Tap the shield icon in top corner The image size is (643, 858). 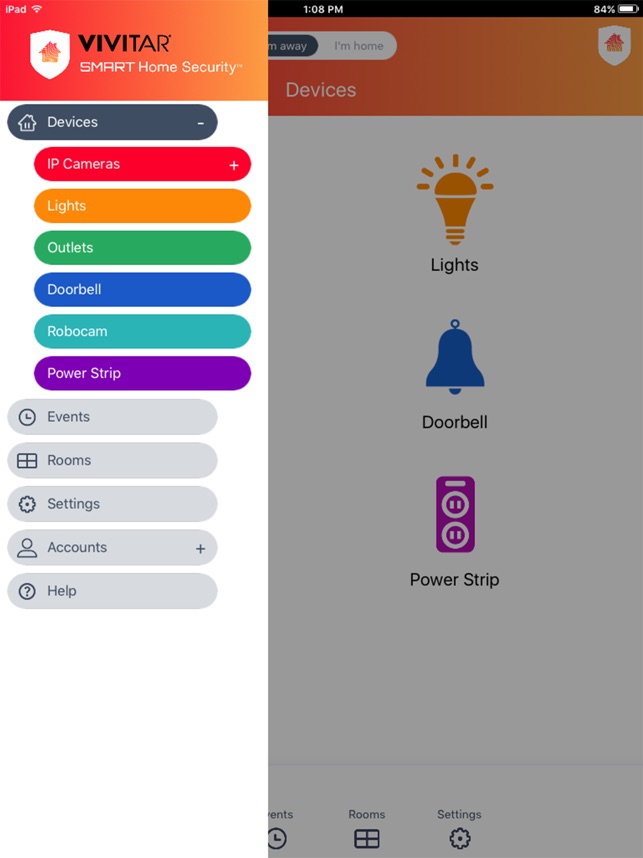tap(614, 45)
